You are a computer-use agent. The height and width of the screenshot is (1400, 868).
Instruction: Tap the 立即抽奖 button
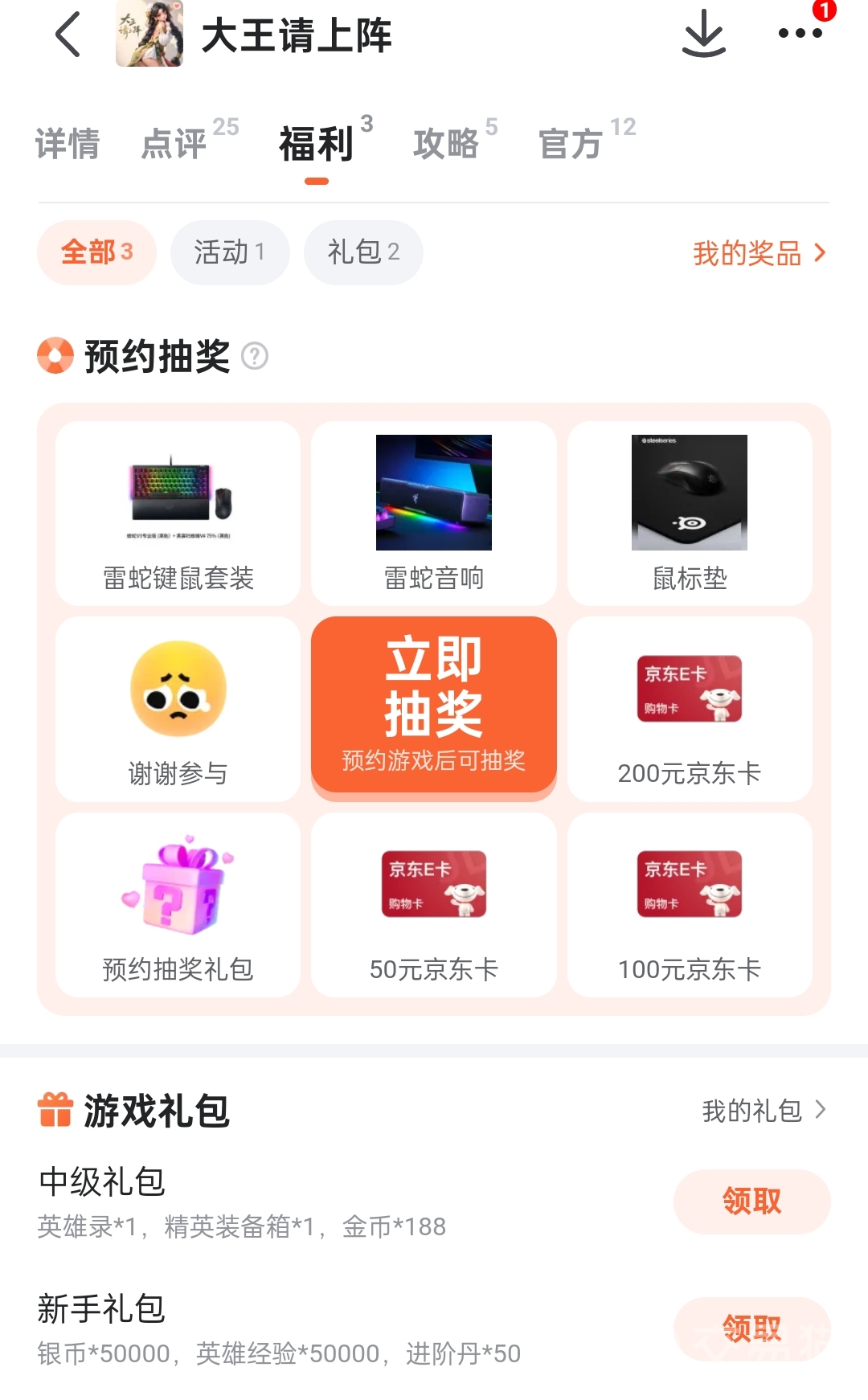point(434,705)
